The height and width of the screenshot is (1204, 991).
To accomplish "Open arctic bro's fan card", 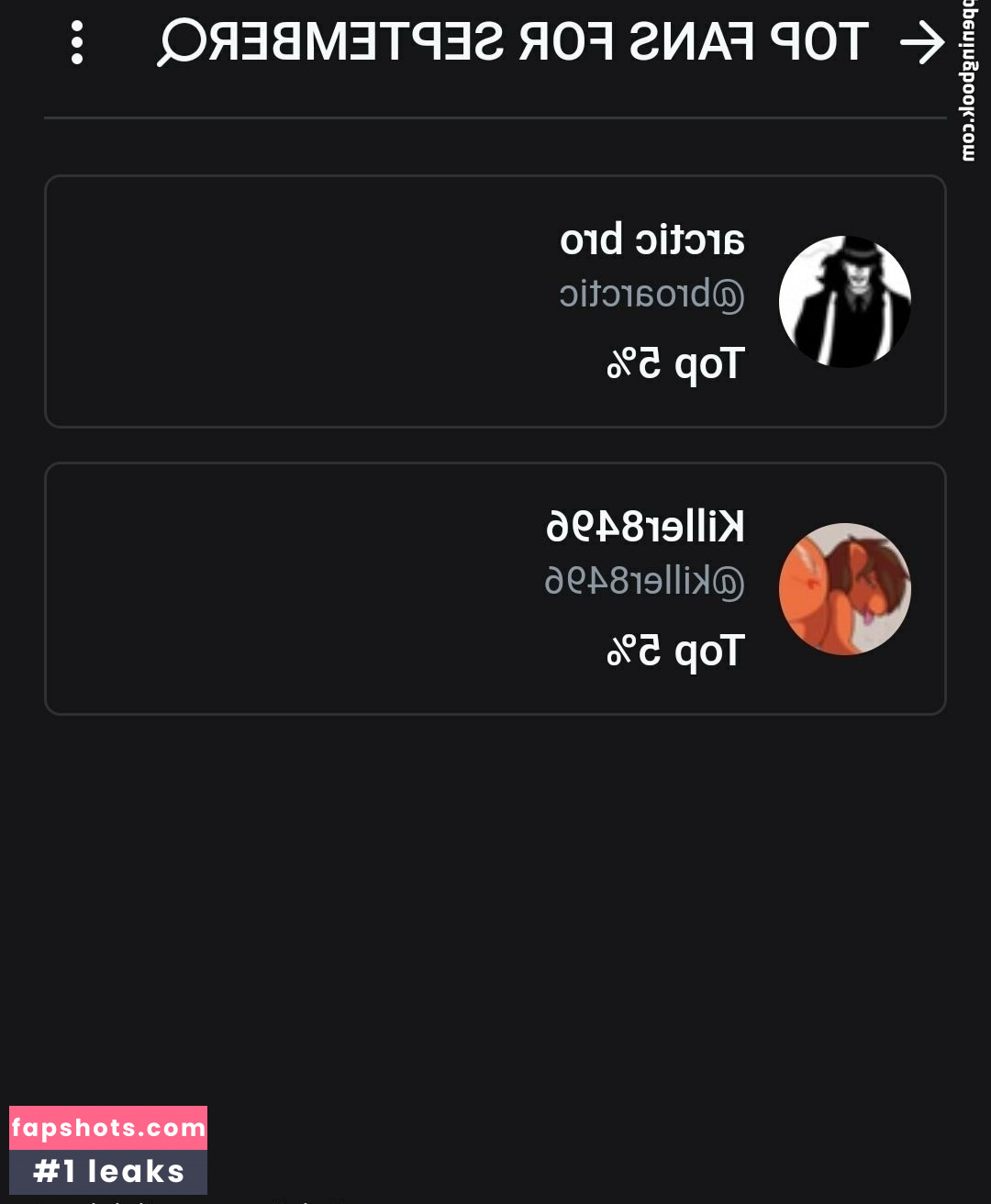I will 495,302.
